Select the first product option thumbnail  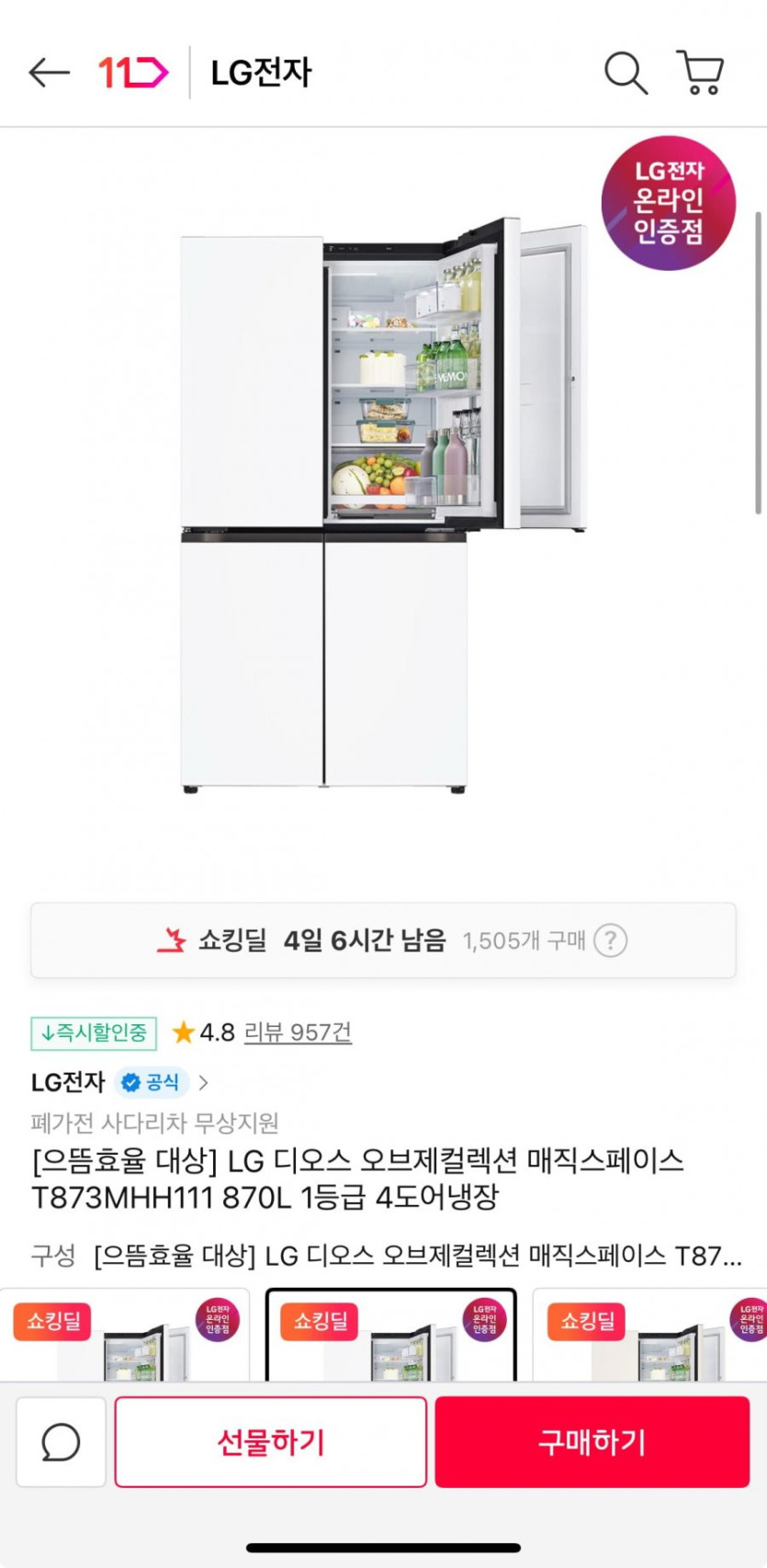pos(125,1335)
